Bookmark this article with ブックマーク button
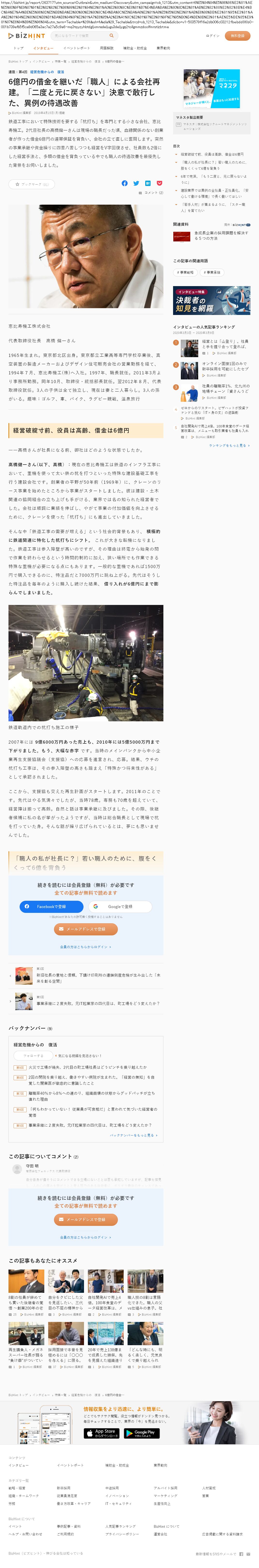 coord(32,184)
